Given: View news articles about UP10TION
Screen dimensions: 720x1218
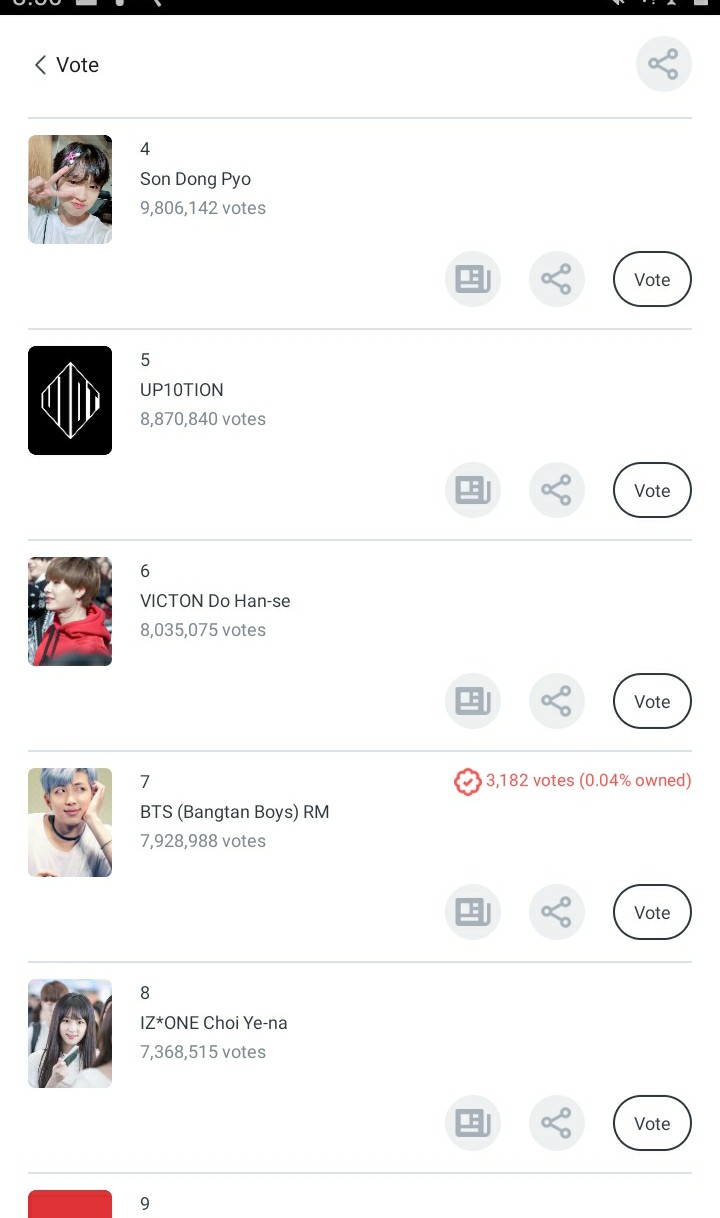Looking at the screenshot, I should (472, 491).
